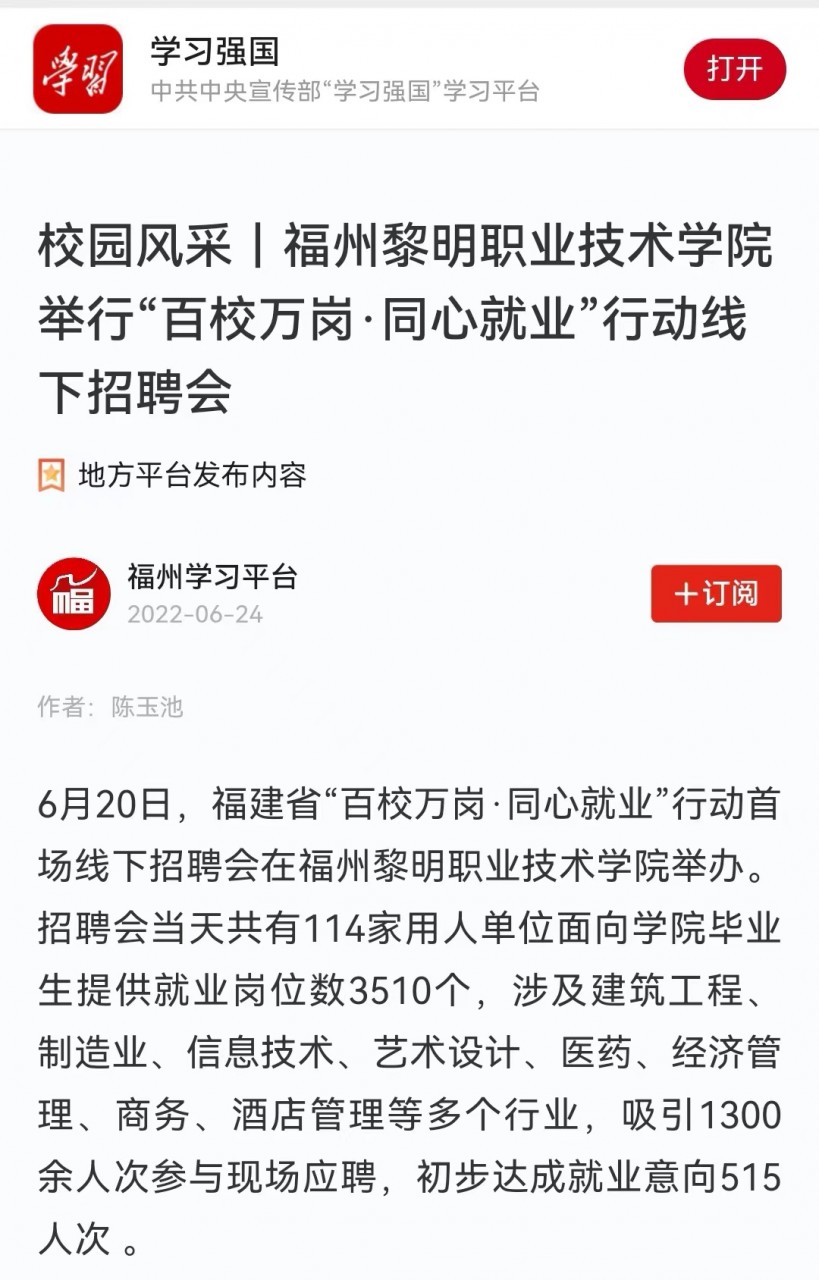Open the 福州学习平台 publisher profile
Screen dimensions: 819x1280
tap(212, 577)
